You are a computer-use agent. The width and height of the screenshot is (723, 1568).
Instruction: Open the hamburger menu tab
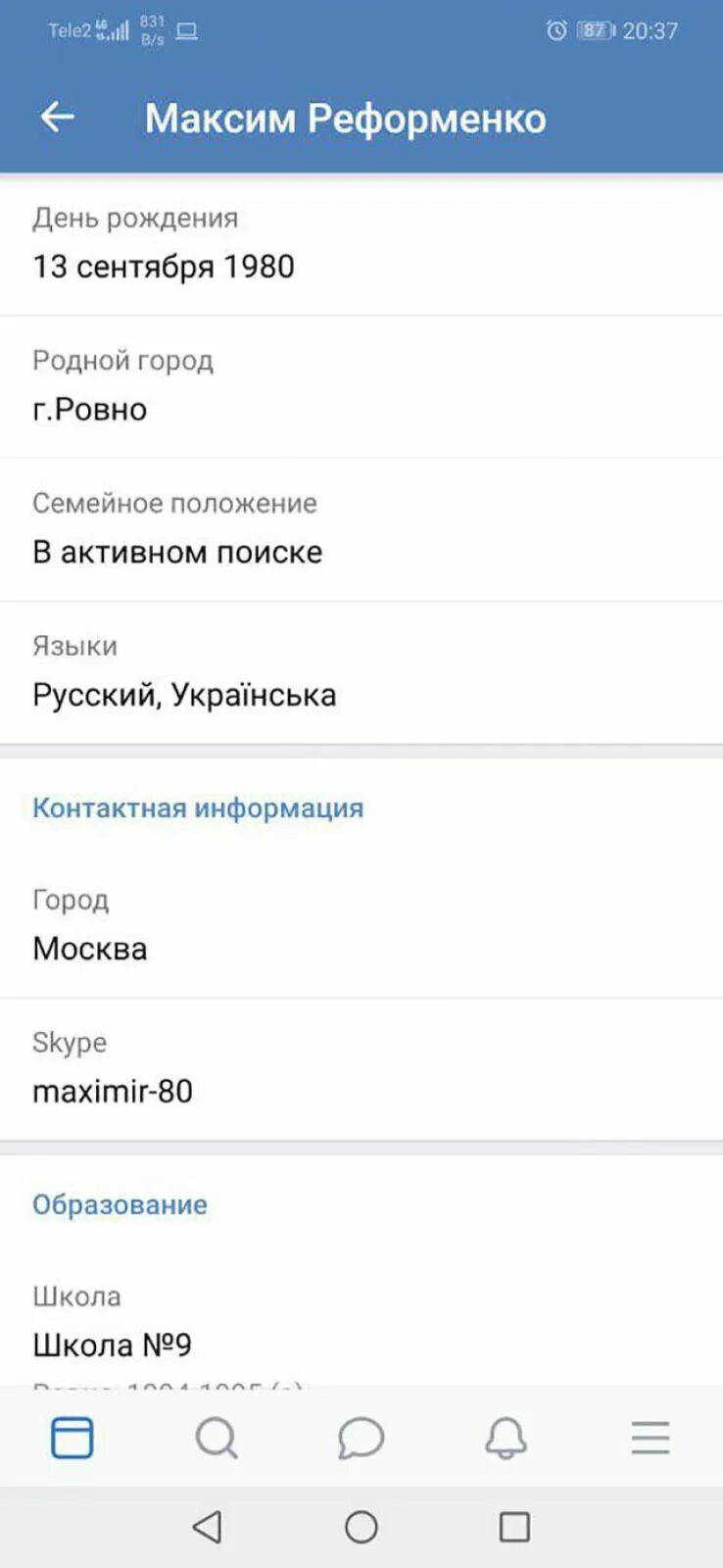[x=651, y=1438]
